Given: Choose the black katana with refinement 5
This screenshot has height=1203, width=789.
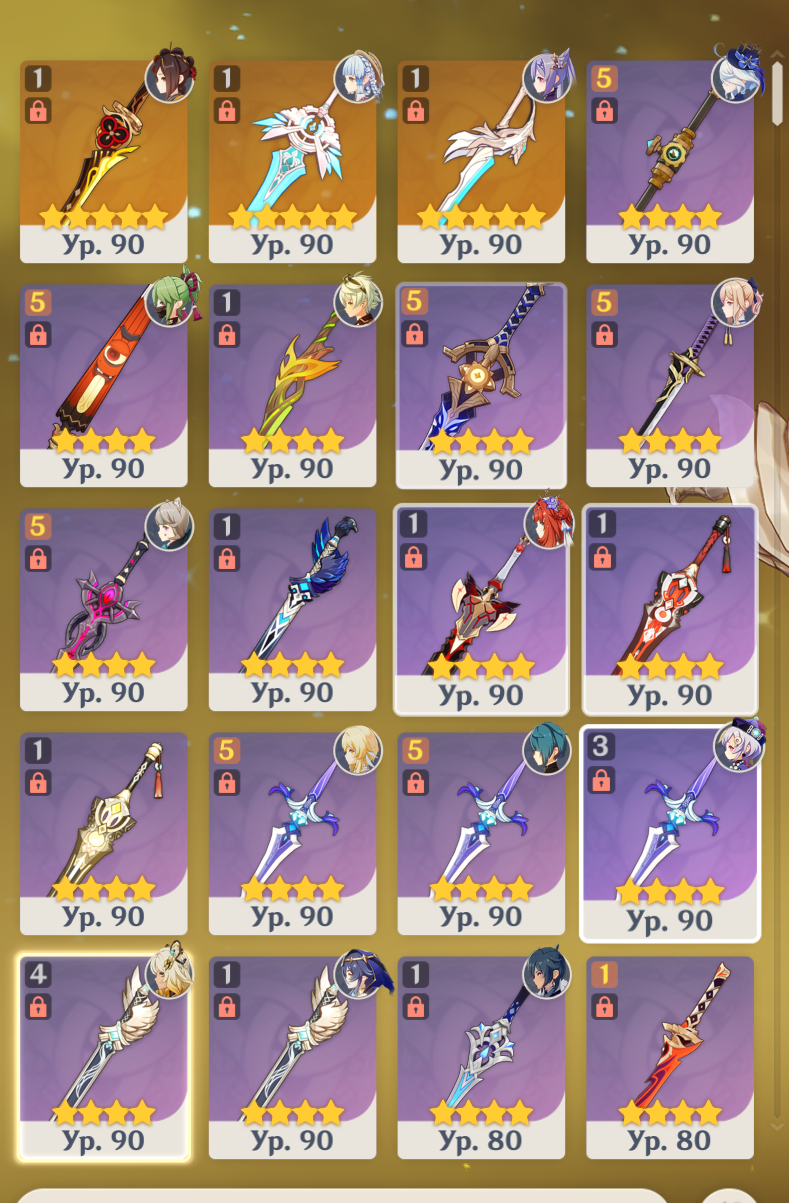Looking at the screenshot, I should [670, 385].
